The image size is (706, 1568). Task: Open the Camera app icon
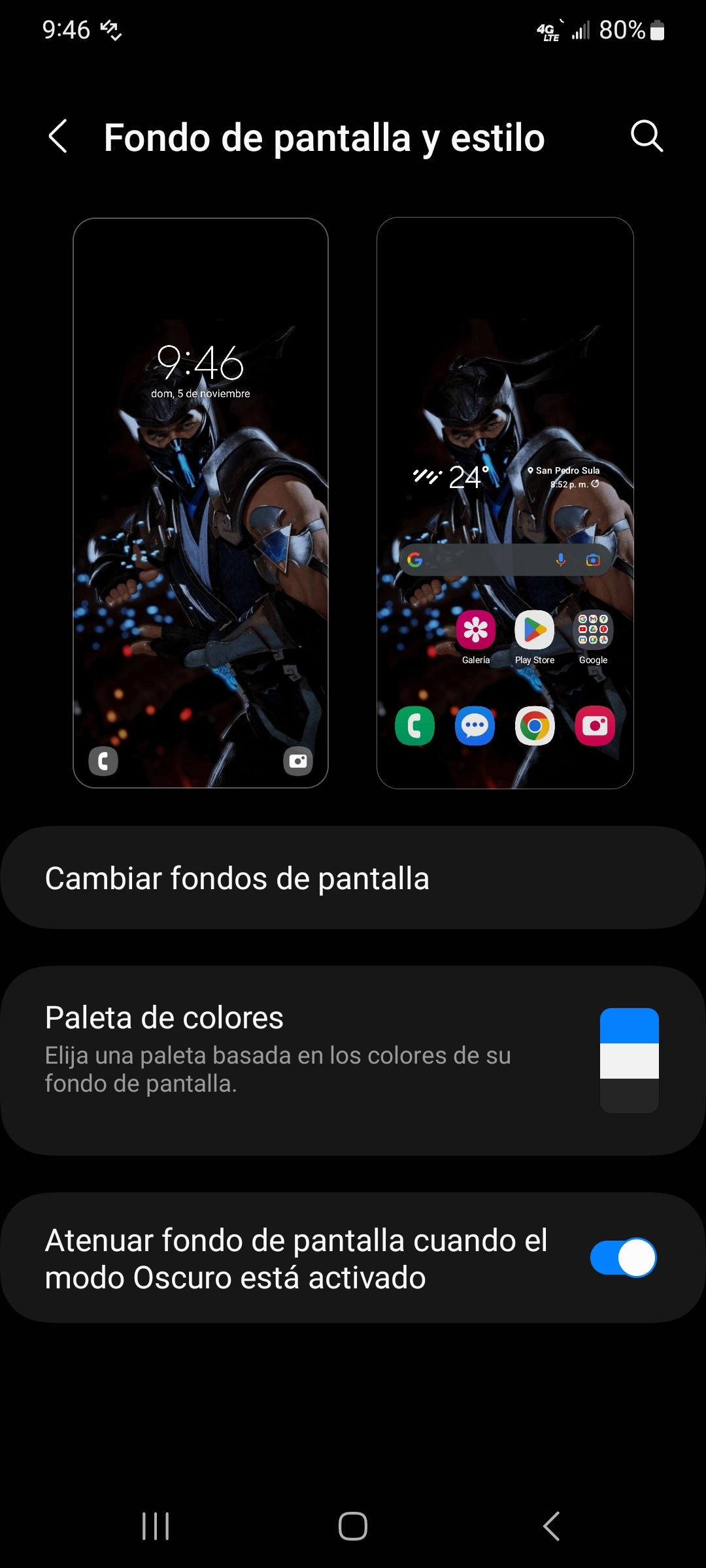(594, 726)
